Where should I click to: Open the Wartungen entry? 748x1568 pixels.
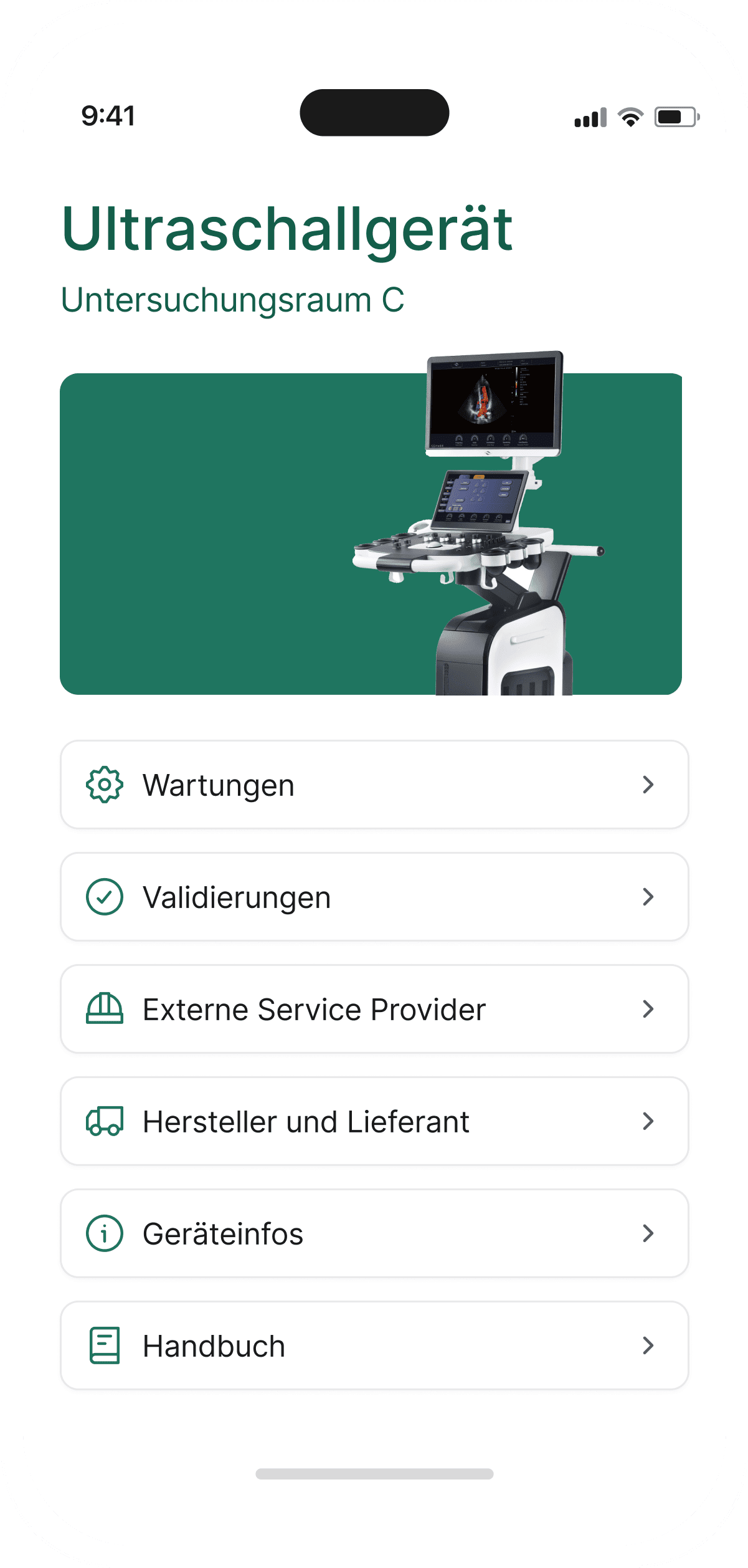click(x=374, y=785)
